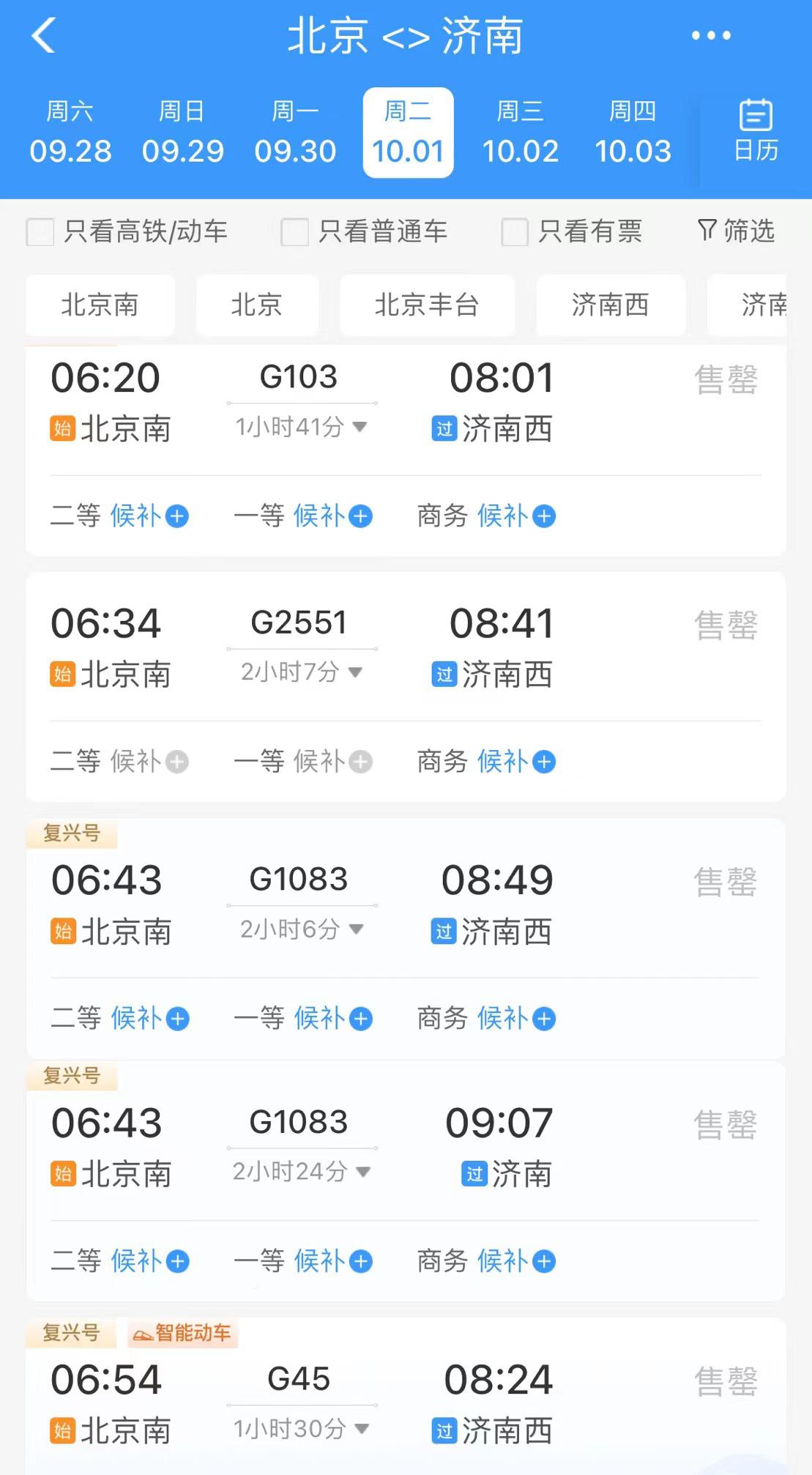Open the G2551 06:34 train card
This screenshot has width=812, height=1475.
406,687
